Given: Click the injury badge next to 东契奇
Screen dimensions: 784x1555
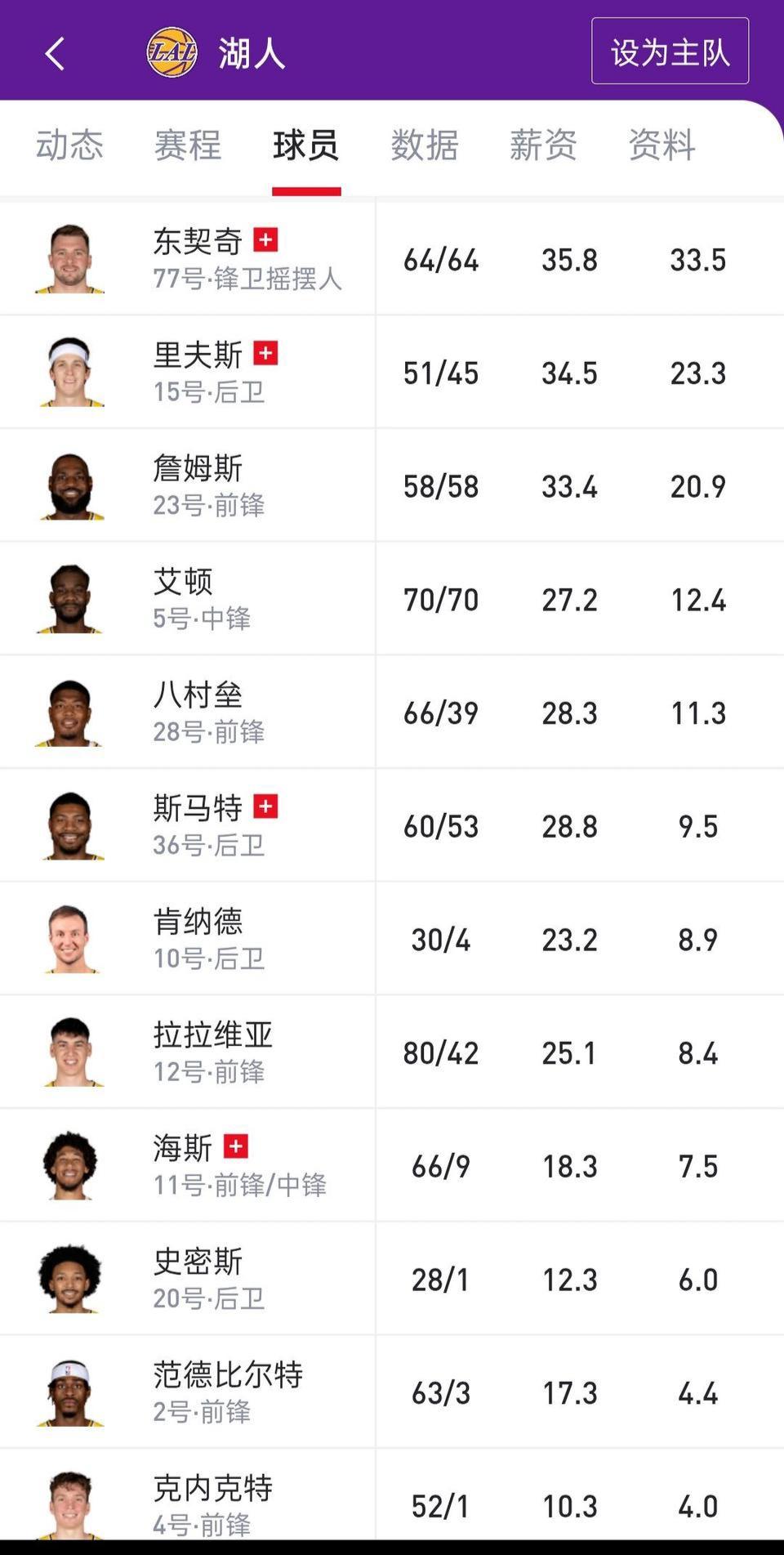Looking at the screenshot, I should tap(265, 241).
